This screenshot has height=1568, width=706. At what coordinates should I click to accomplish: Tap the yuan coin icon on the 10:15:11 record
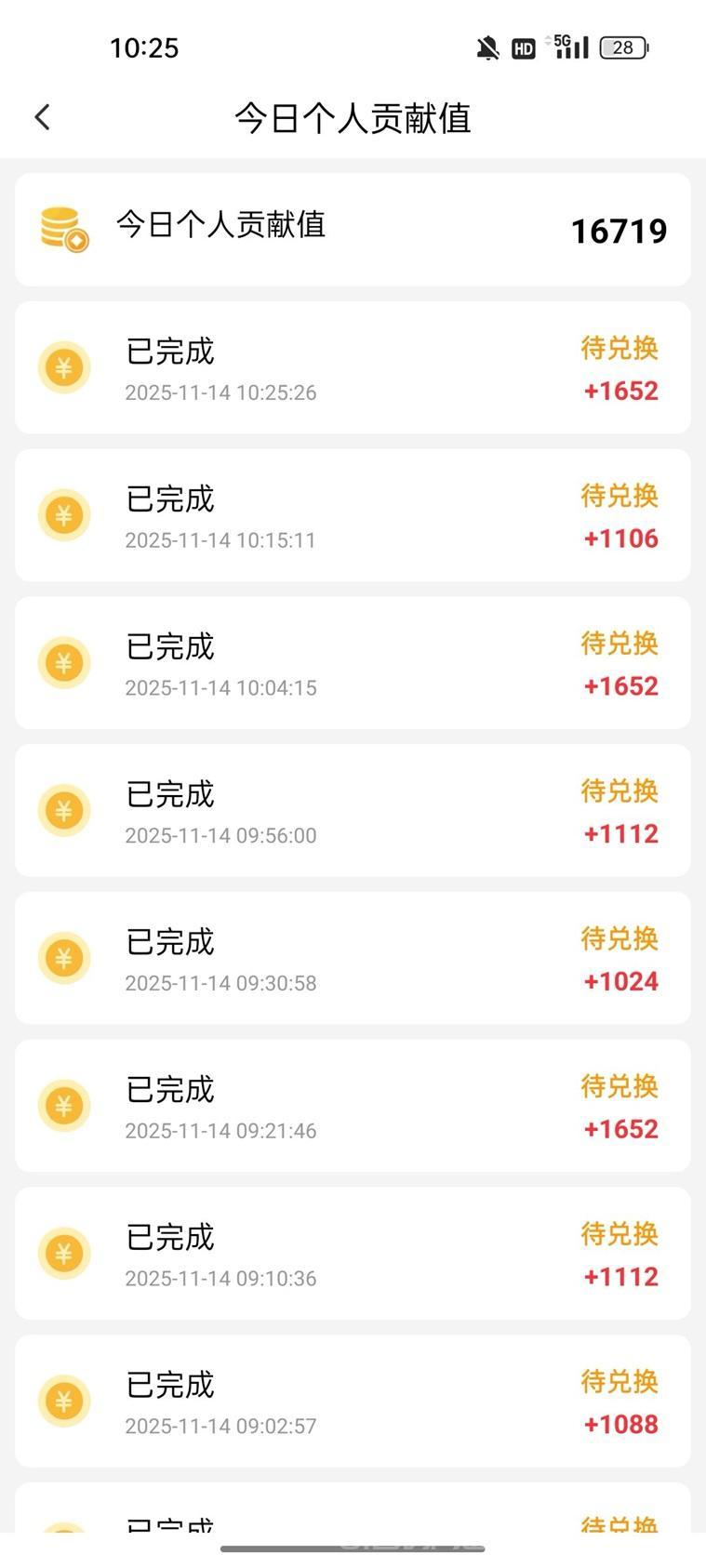coord(63,514)
